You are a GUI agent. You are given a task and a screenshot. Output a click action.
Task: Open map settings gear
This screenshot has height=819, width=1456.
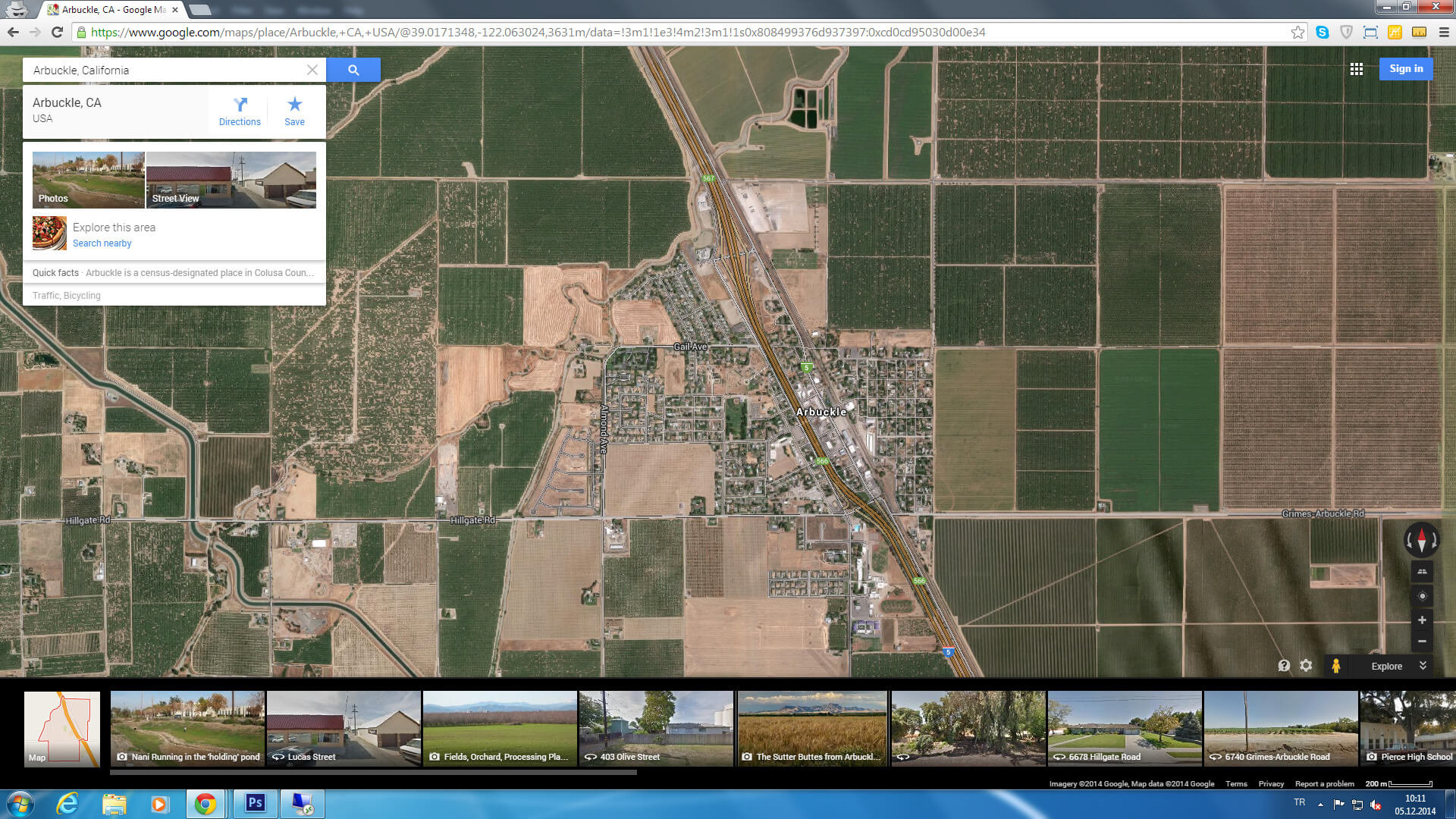(x=1306, y=665)
